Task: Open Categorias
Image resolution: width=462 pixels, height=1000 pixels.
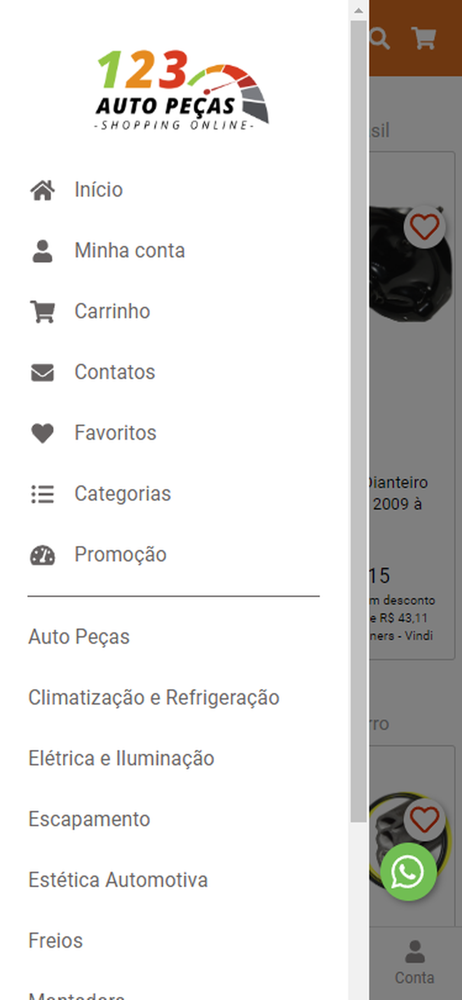Action: click(x=174, y=494)
